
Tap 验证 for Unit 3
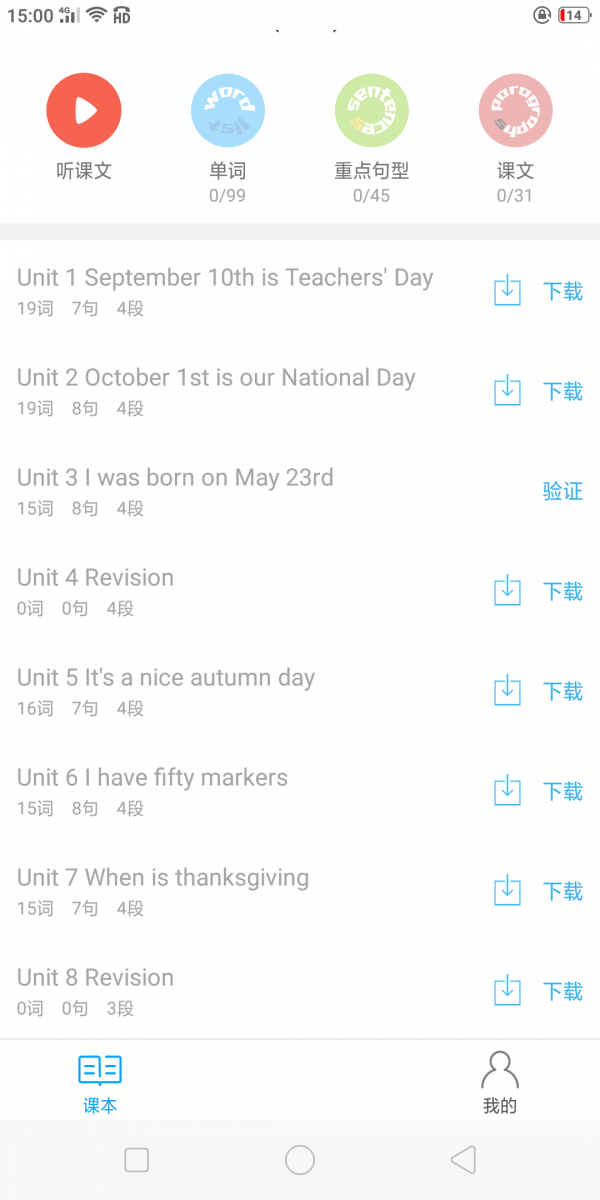pos(562,491)
